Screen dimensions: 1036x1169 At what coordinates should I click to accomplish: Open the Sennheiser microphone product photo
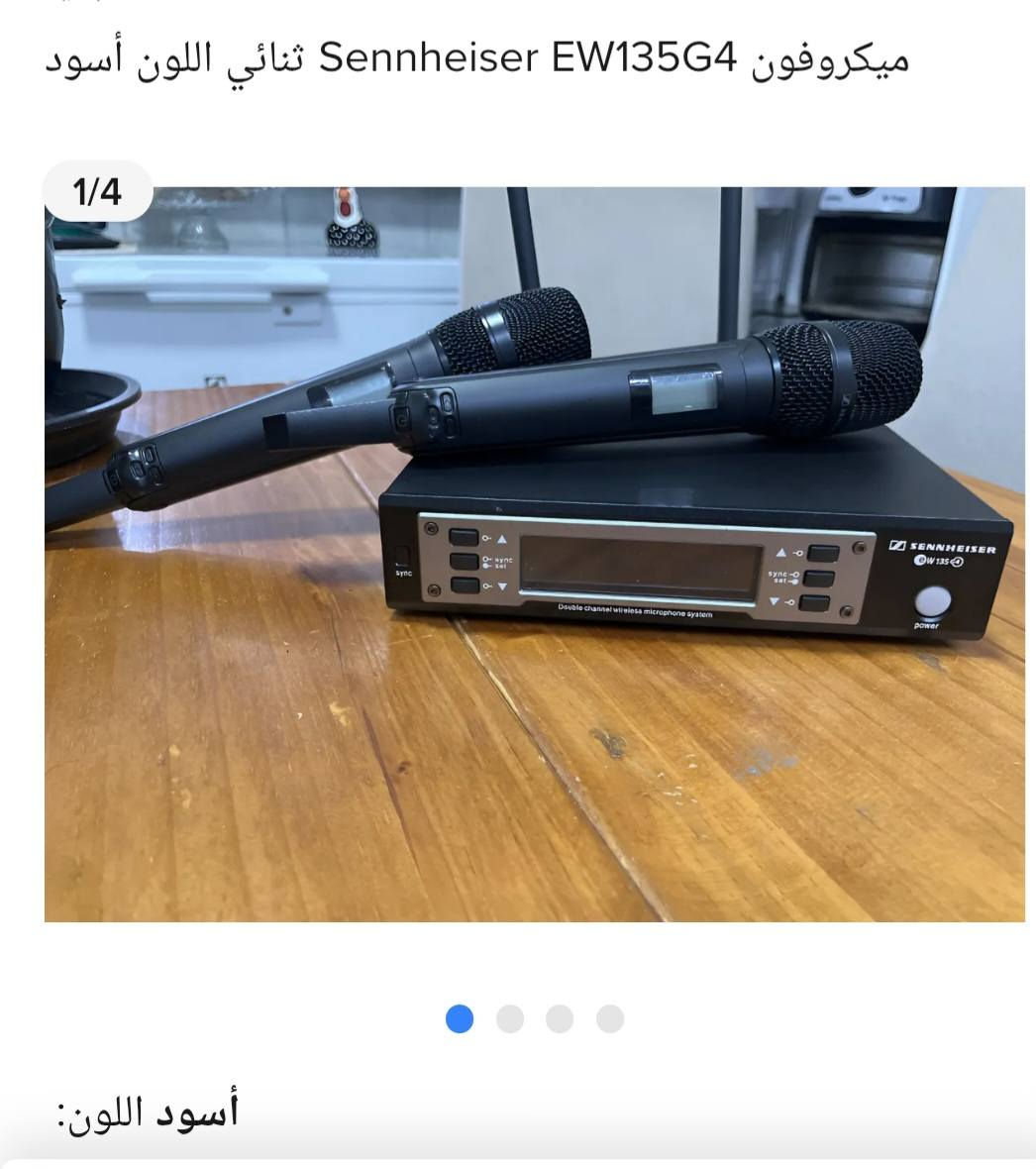point(535,555)
